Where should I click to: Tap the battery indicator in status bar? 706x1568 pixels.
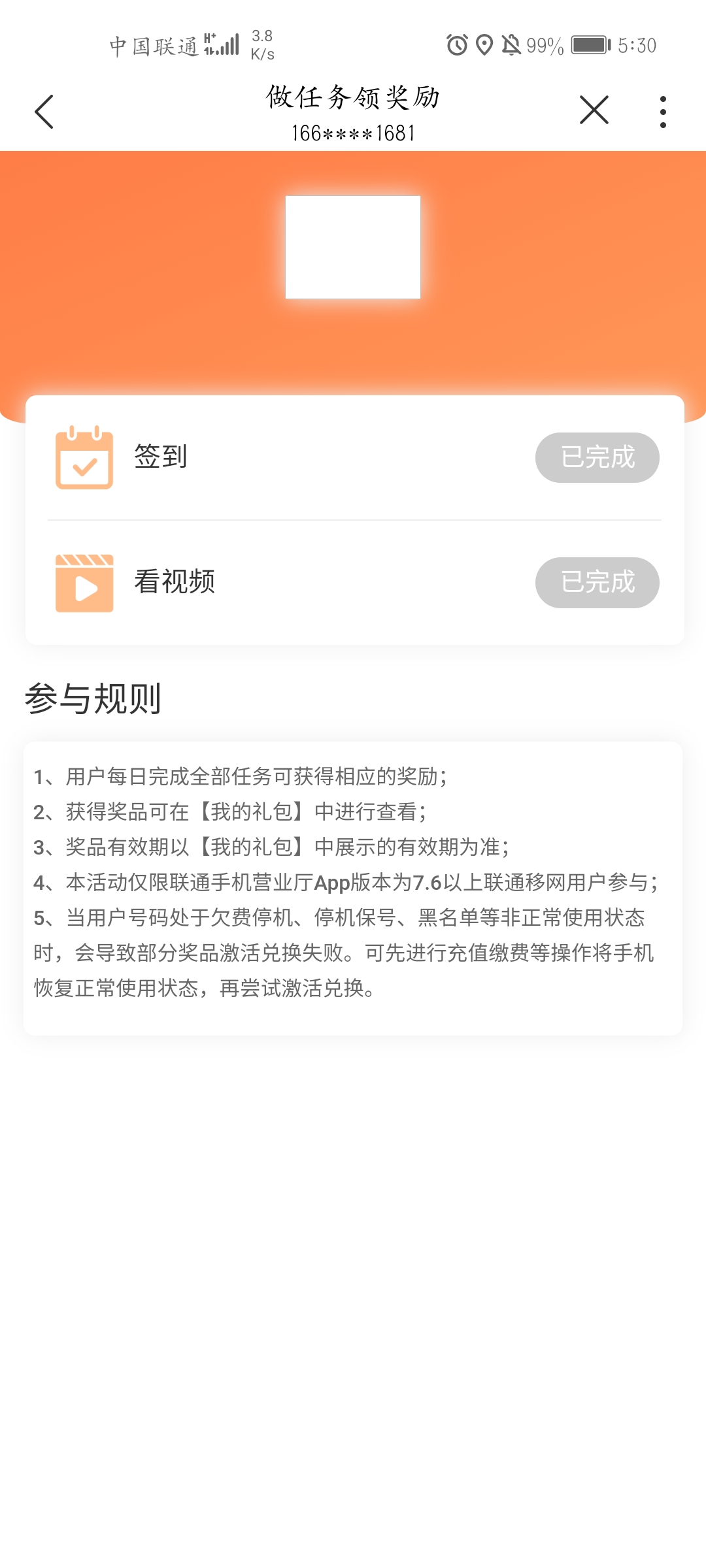click(x=587, y=44)
